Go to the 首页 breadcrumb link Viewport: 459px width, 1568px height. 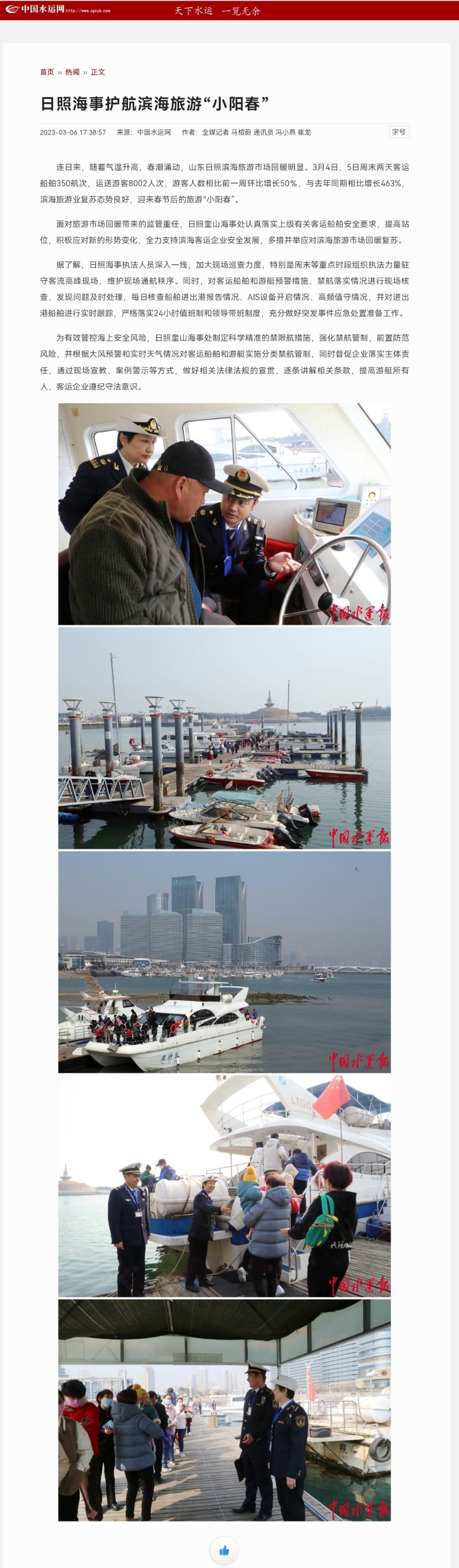click(x=47, y=72)
